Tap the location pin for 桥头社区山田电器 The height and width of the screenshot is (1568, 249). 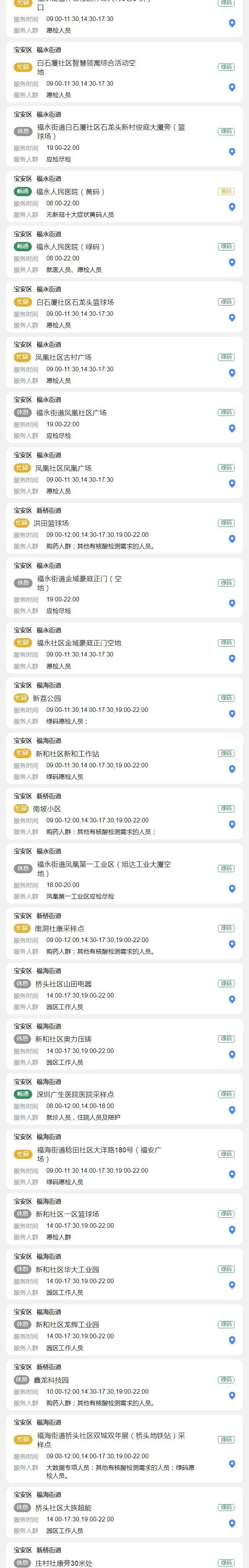click(x=231, y=999)
